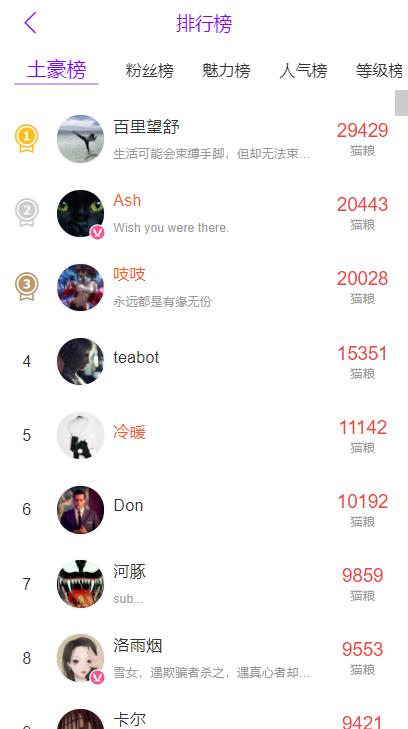Viewport: 408px width, 729px height.
Task: Switch to the 粉丝榜 tab
Action: click(149, 71)
